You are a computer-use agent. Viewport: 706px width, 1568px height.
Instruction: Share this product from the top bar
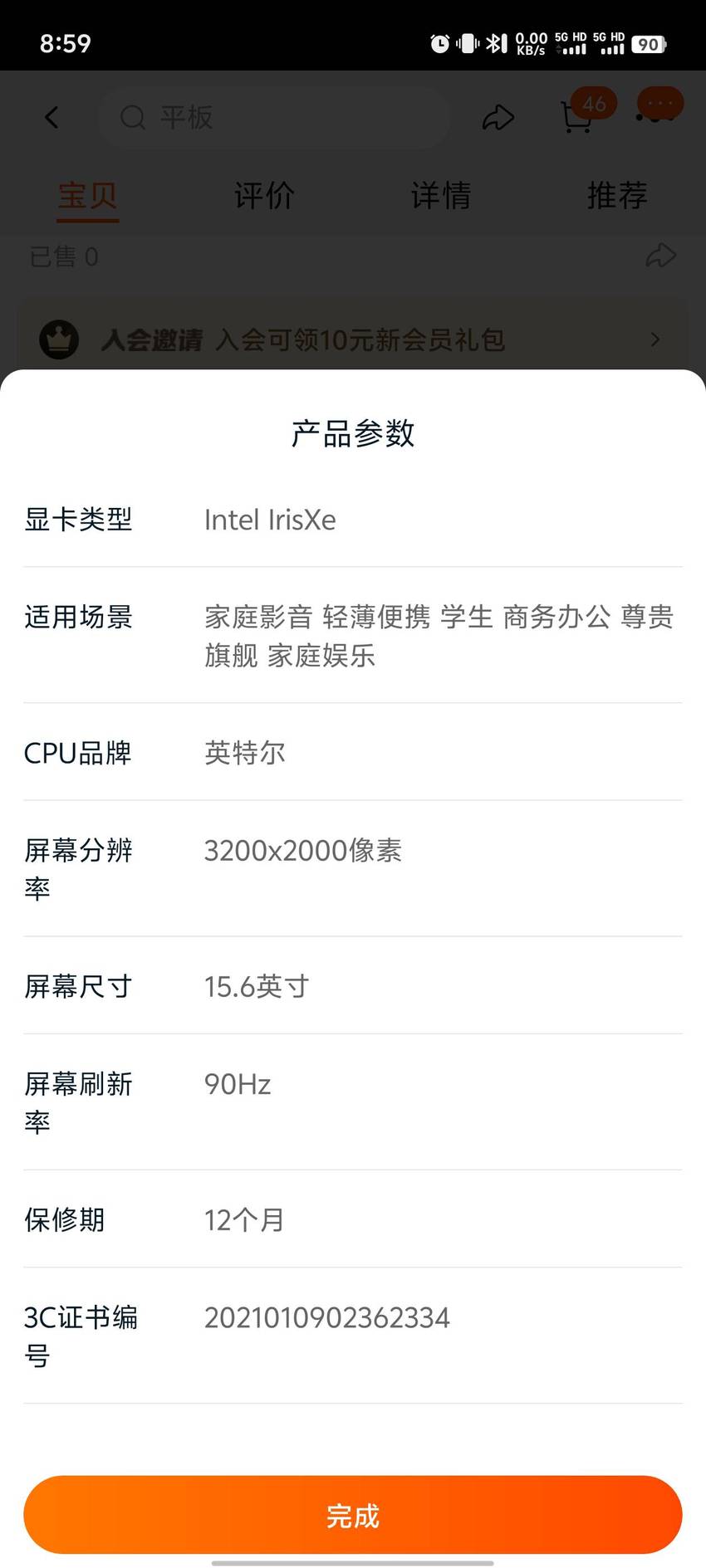pyautogui.click(x=498, y=117)
